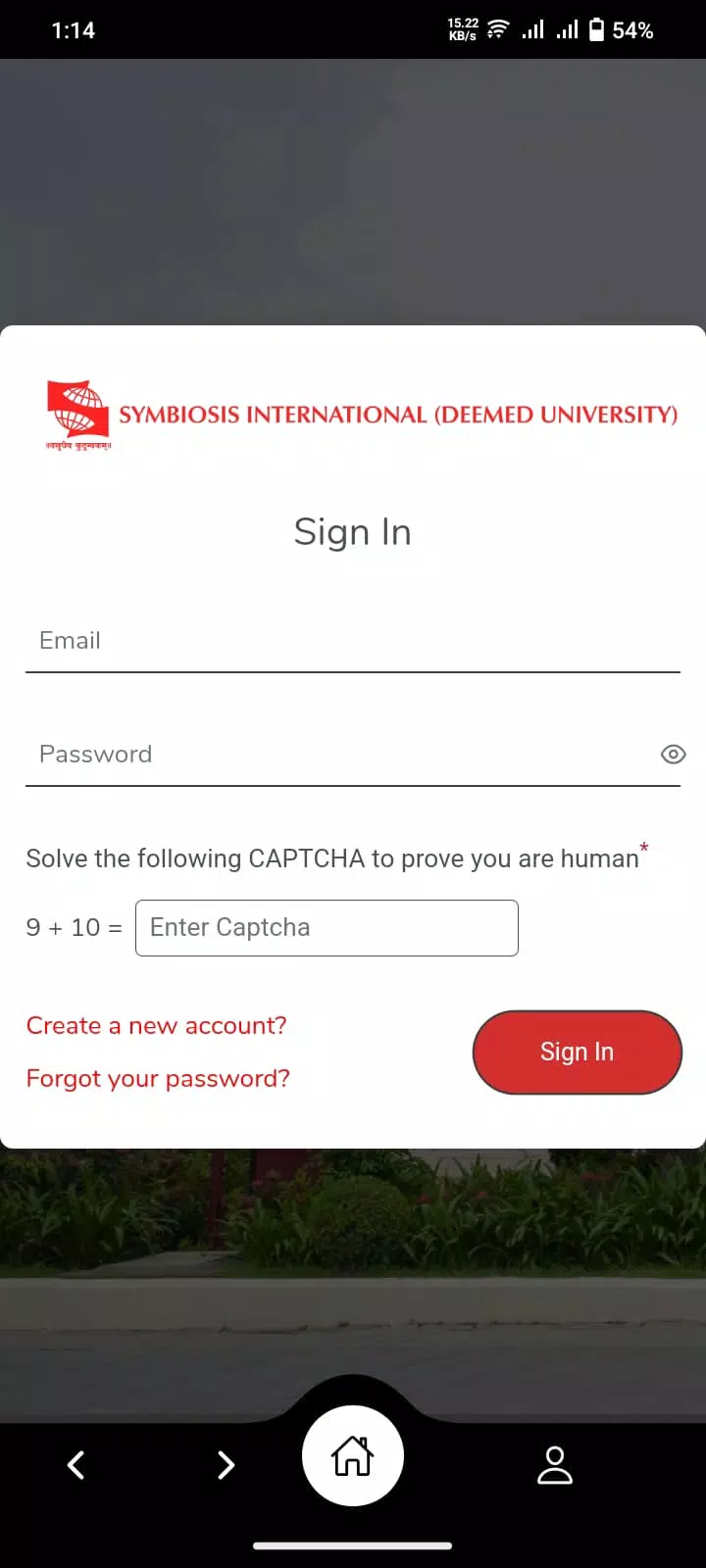Go back with the left arrow
Image resolution: width=706 pixels, height=1568 pixels.
coord(76,1465)
